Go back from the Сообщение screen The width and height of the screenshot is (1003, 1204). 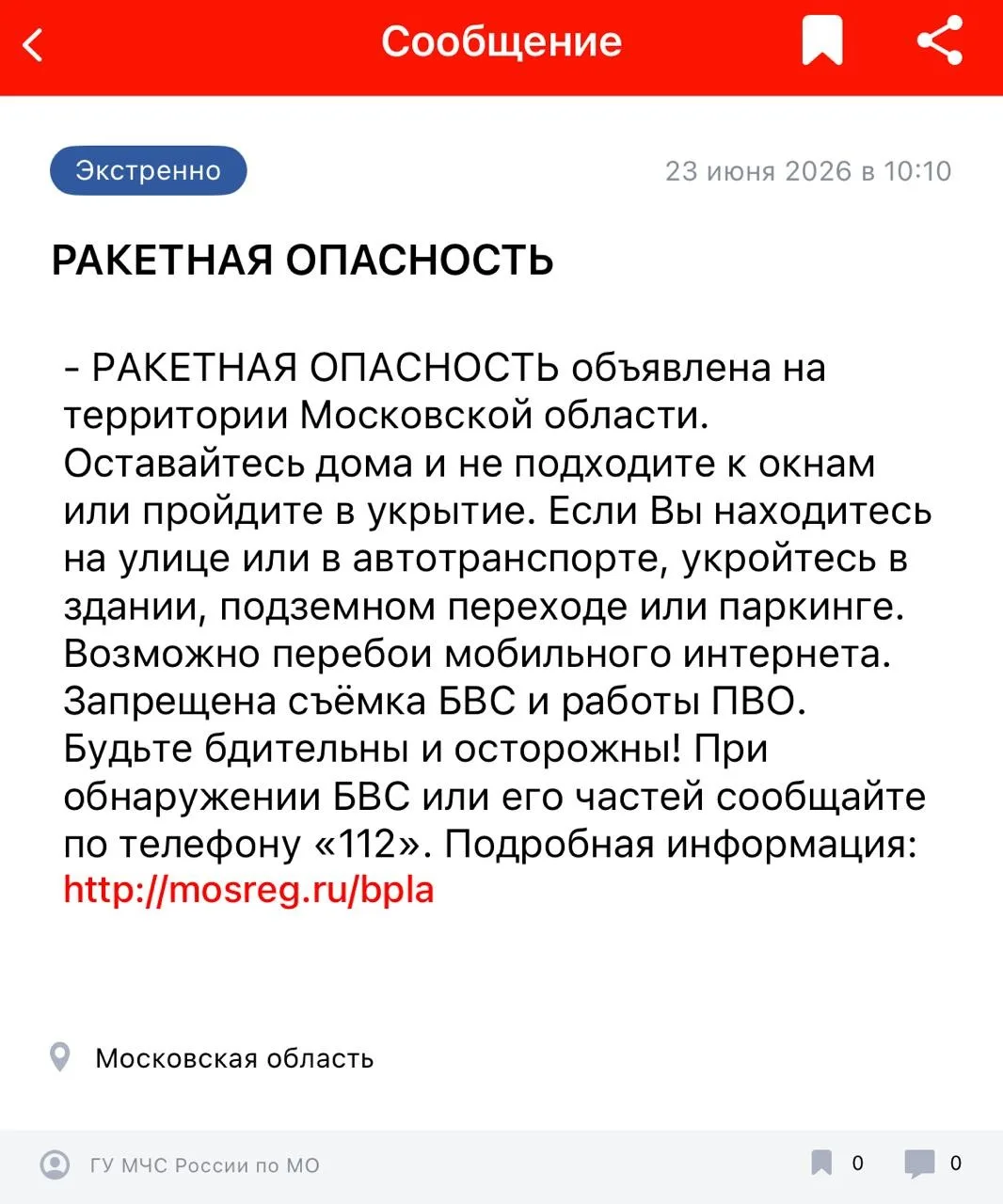click(x=33, y=43)
